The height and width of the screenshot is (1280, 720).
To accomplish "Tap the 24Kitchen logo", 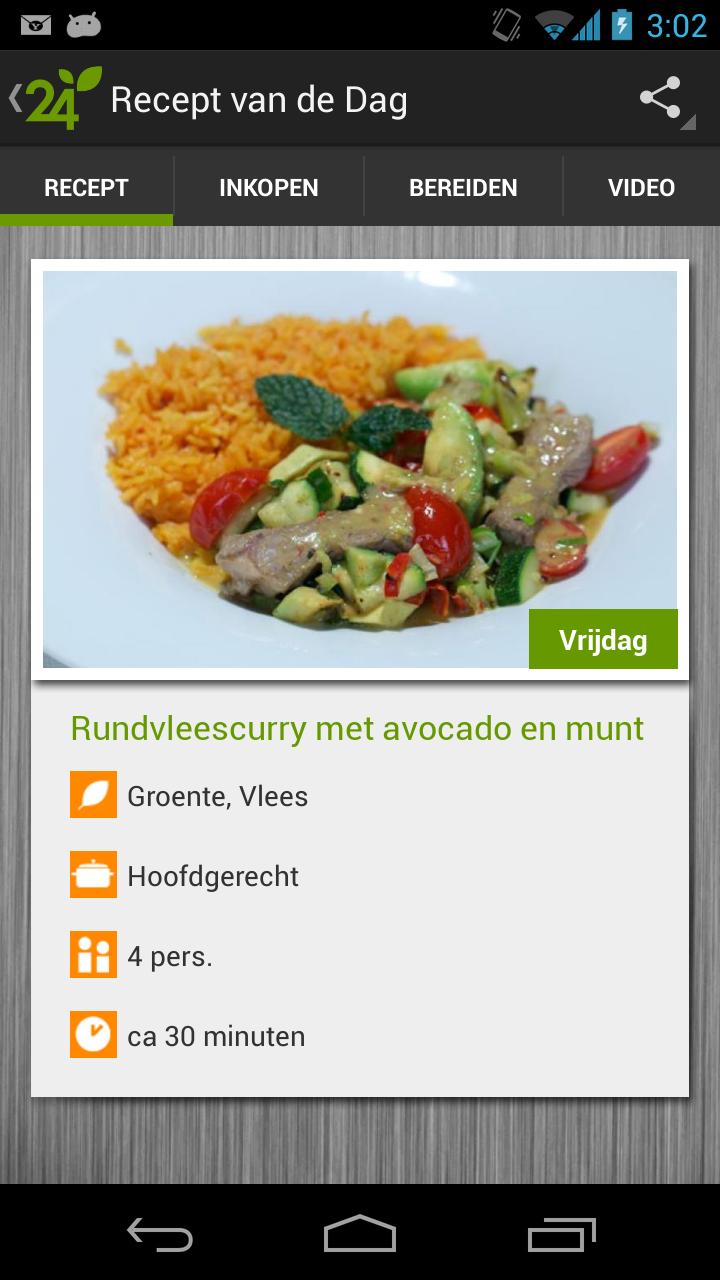I will coord(57,99).
